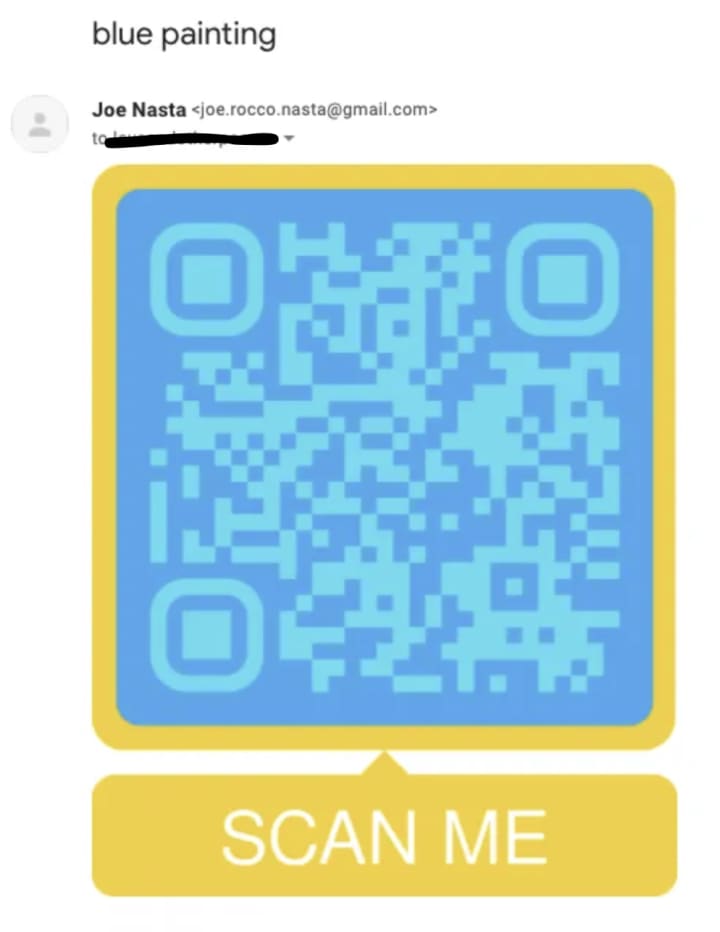
Task: Expand the recipient details arrow
Action: tap(289, 140)
